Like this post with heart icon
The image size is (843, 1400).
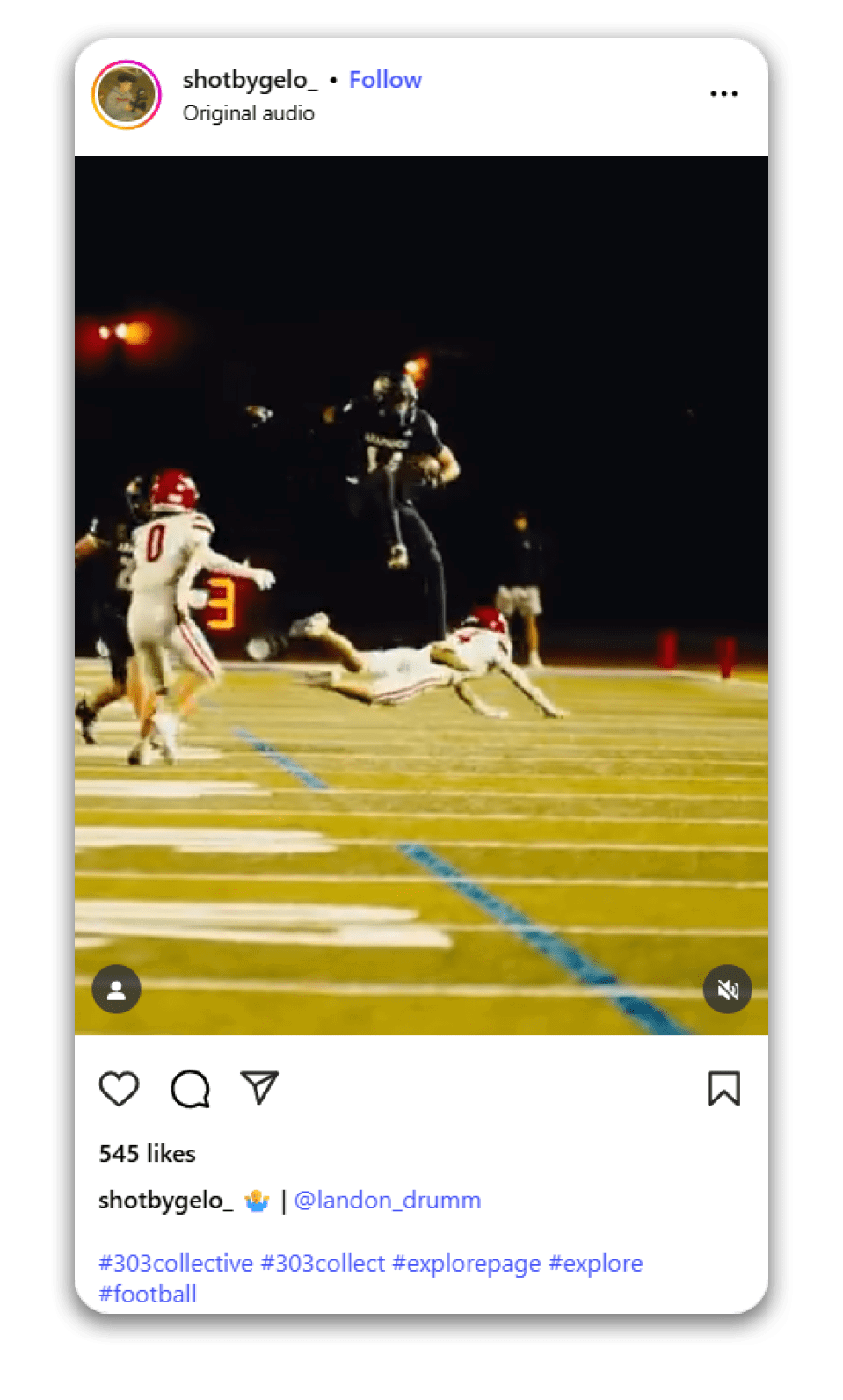point(119,1088)
